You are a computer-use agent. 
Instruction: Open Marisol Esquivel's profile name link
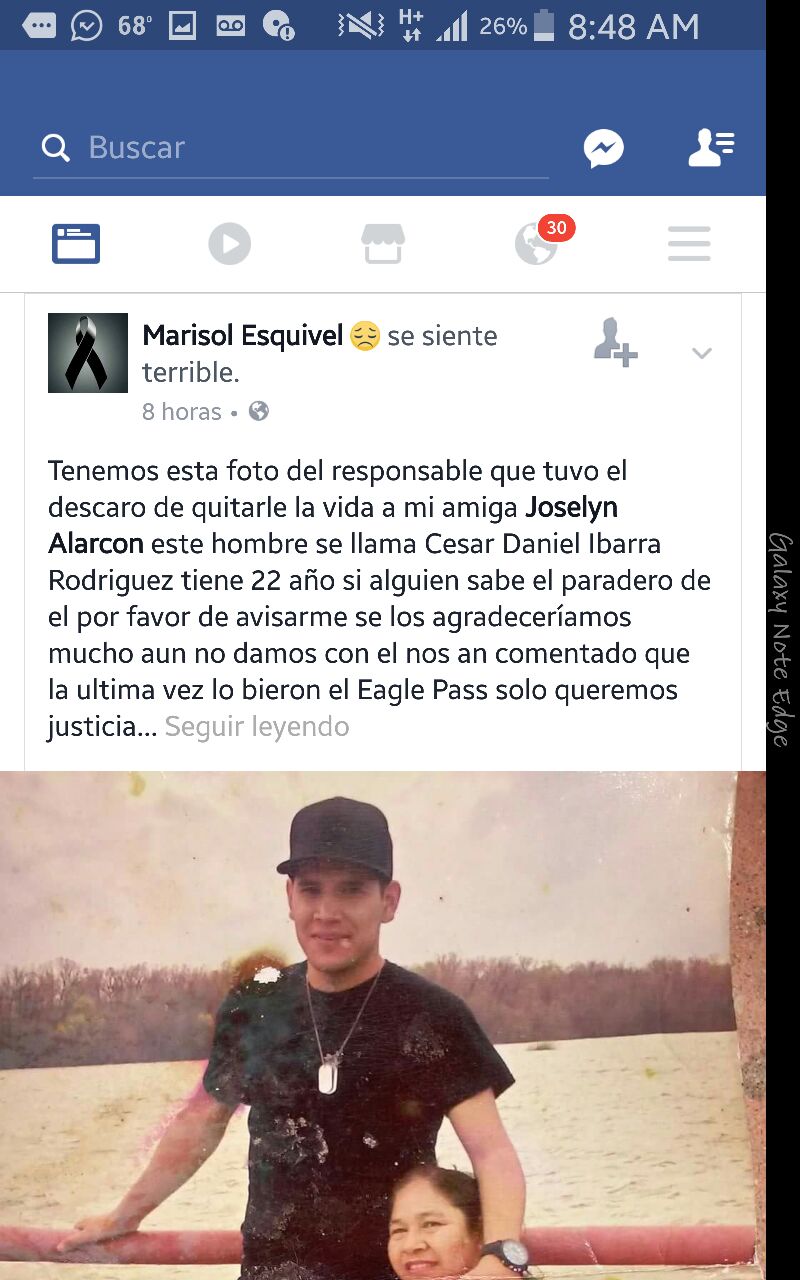tap(243, 336)
